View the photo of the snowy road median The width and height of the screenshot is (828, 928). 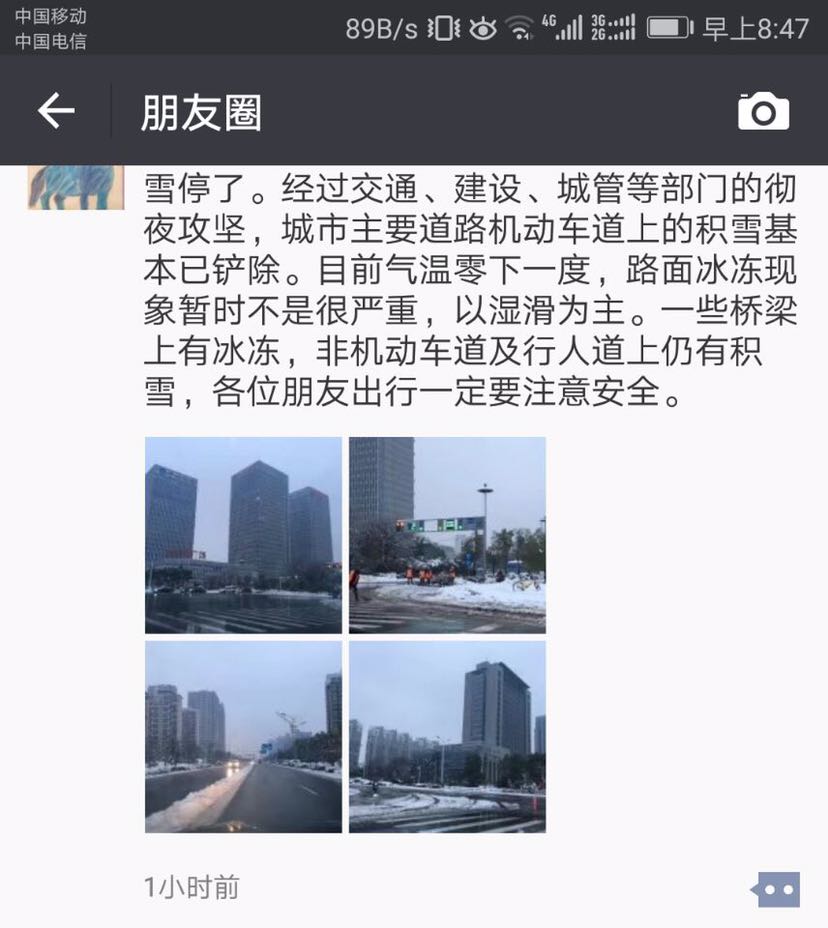click(243, 737)
